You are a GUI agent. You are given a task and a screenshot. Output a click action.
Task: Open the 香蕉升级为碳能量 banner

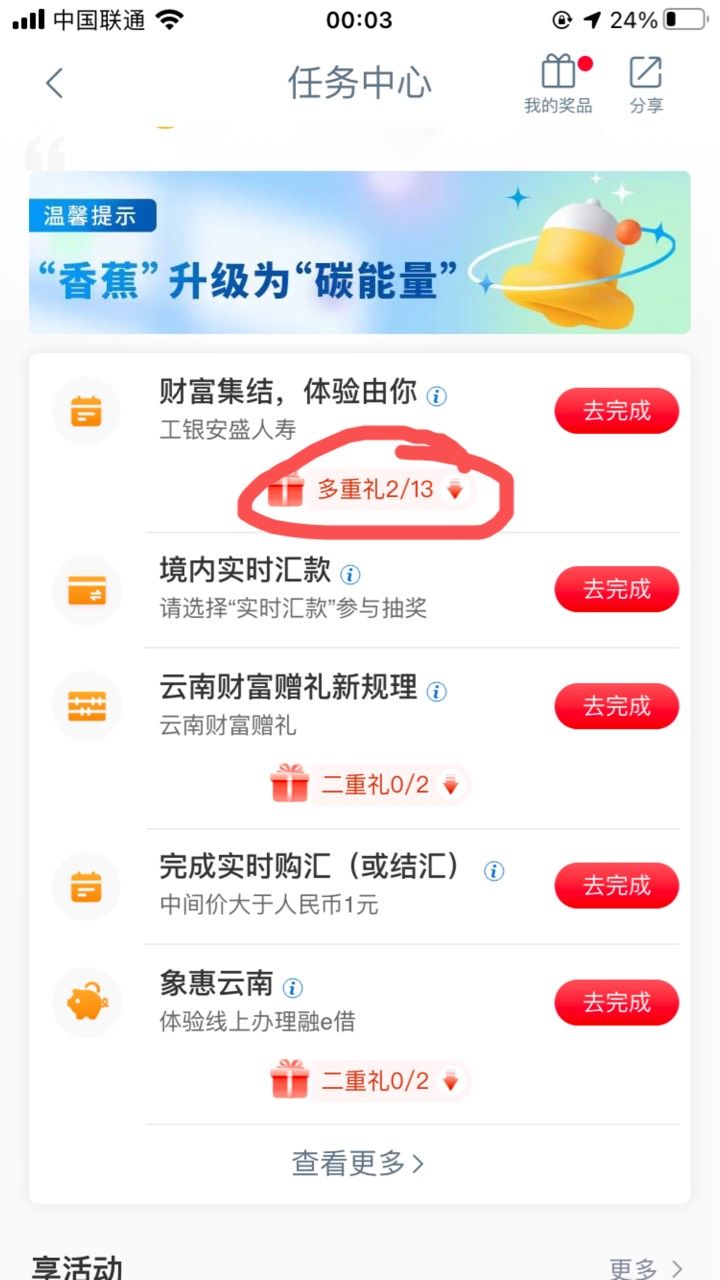click(x=359, y=252)
